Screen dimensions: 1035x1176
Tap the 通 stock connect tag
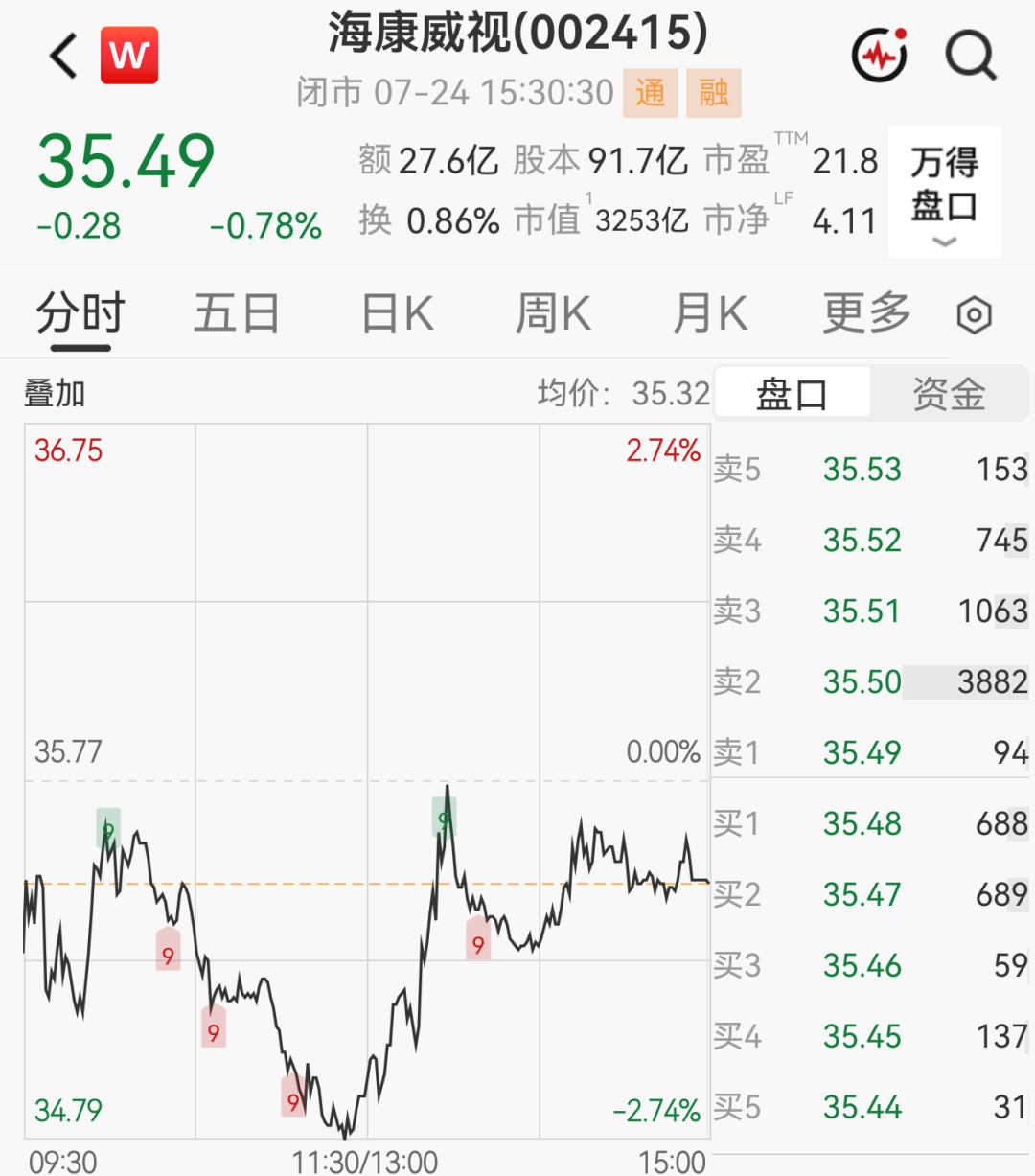(651, 93)
